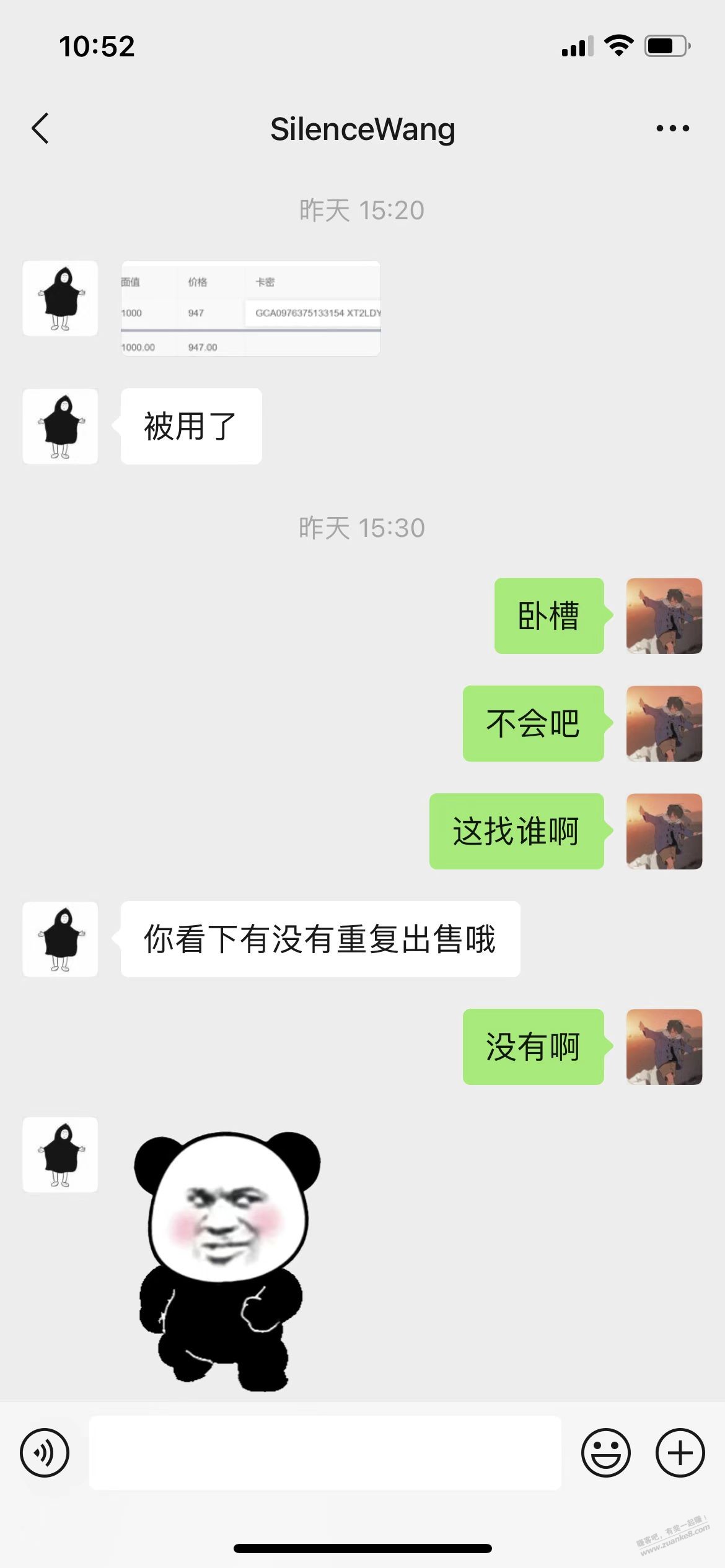The image size is (725, 1568).
Task: Tap the back chevron to leave chat
Action: (40, 128)
